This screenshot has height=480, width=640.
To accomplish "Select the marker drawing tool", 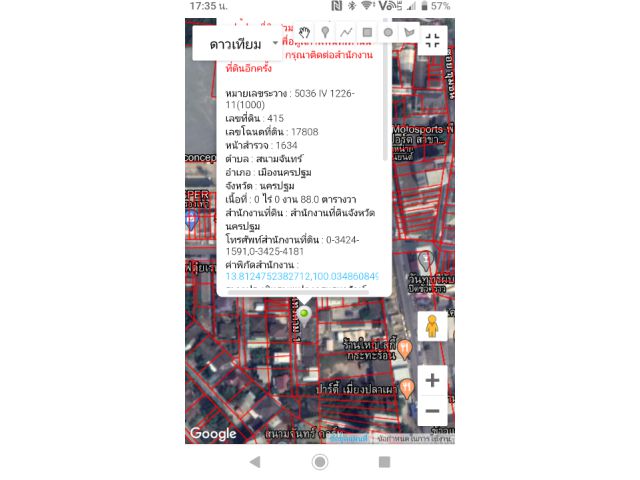I will click(325, 32).
